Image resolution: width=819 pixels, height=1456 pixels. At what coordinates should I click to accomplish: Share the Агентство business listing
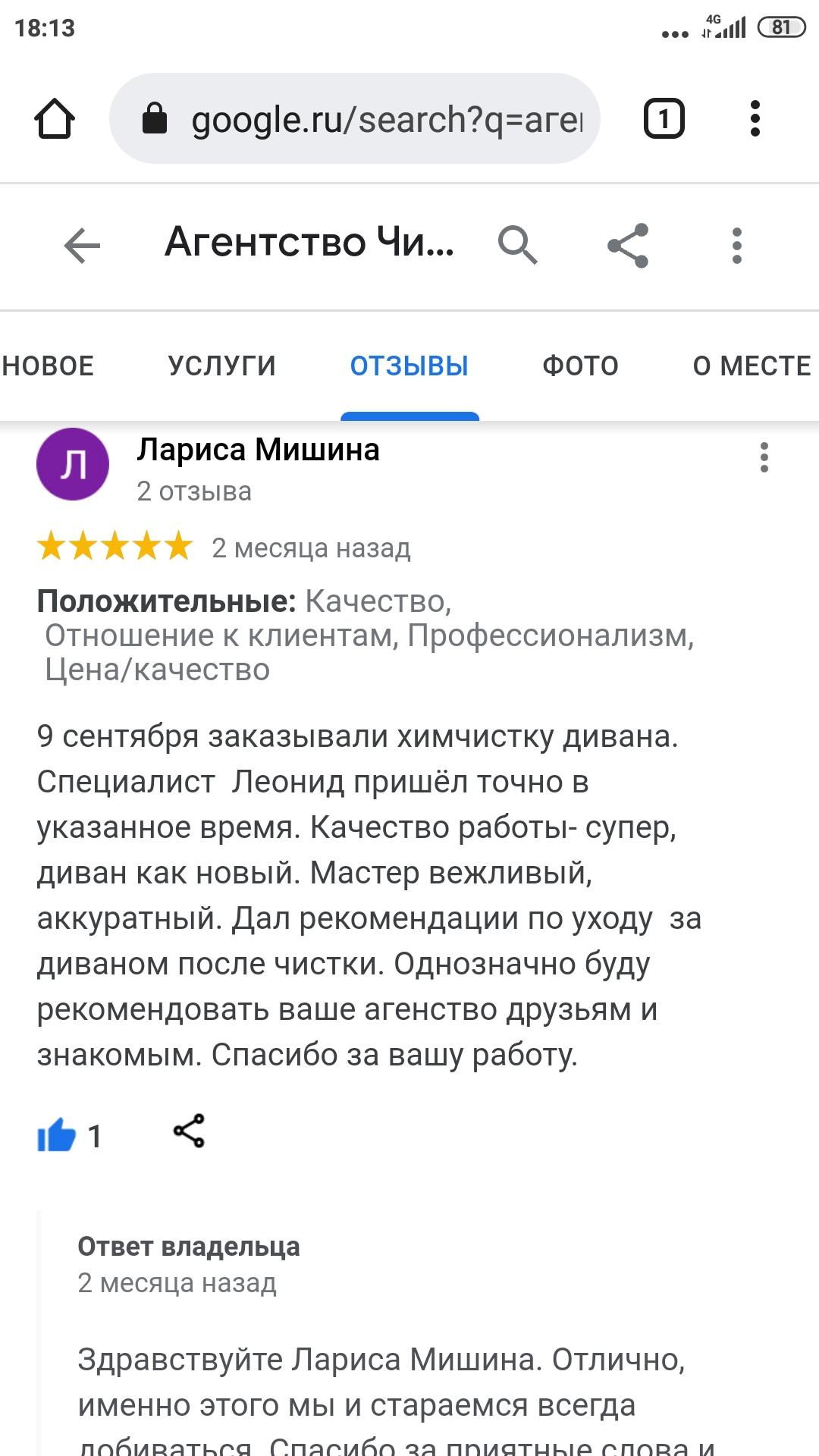(628, 245)
